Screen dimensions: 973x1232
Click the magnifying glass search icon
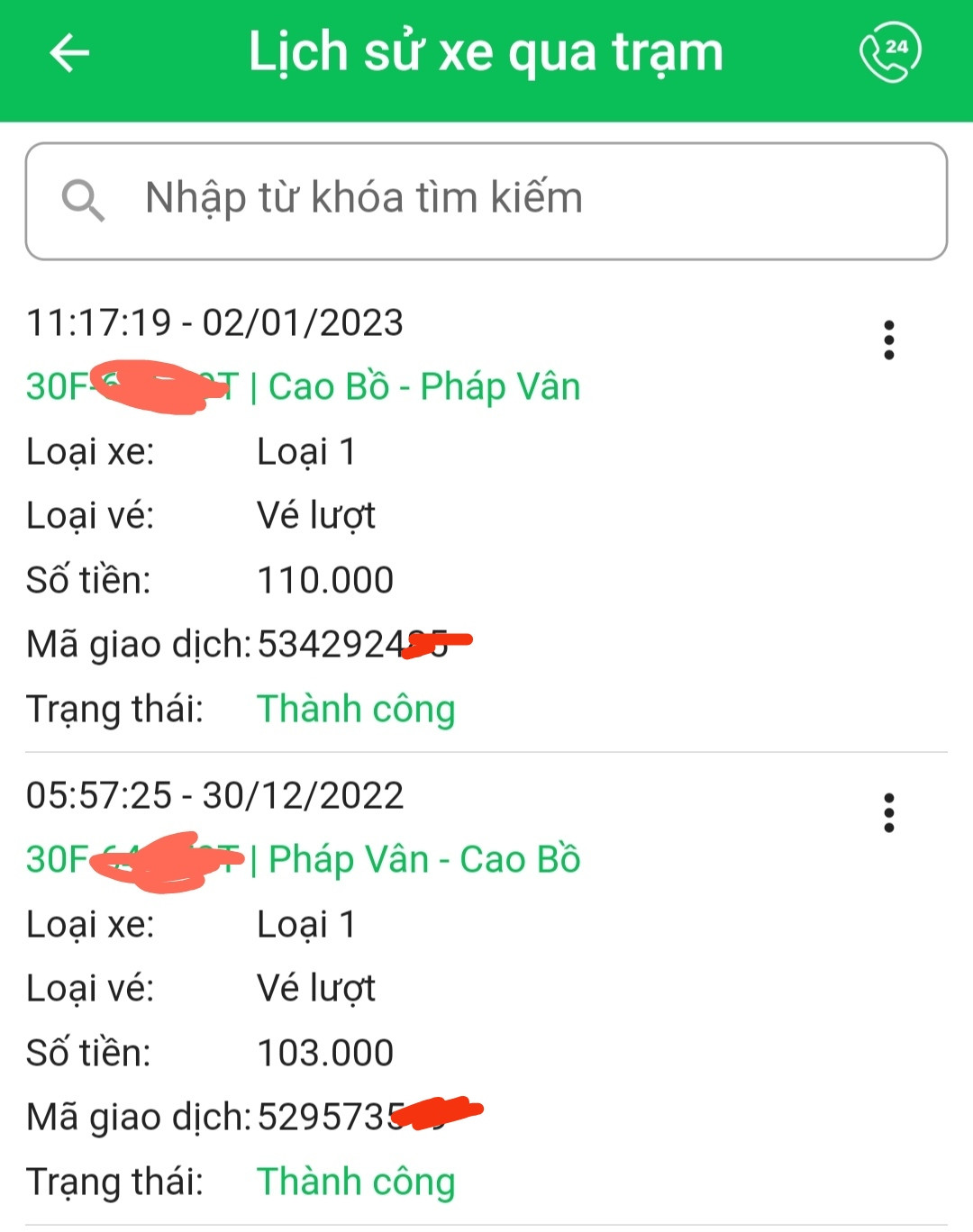pyautogui.click(x=82, y=199)
